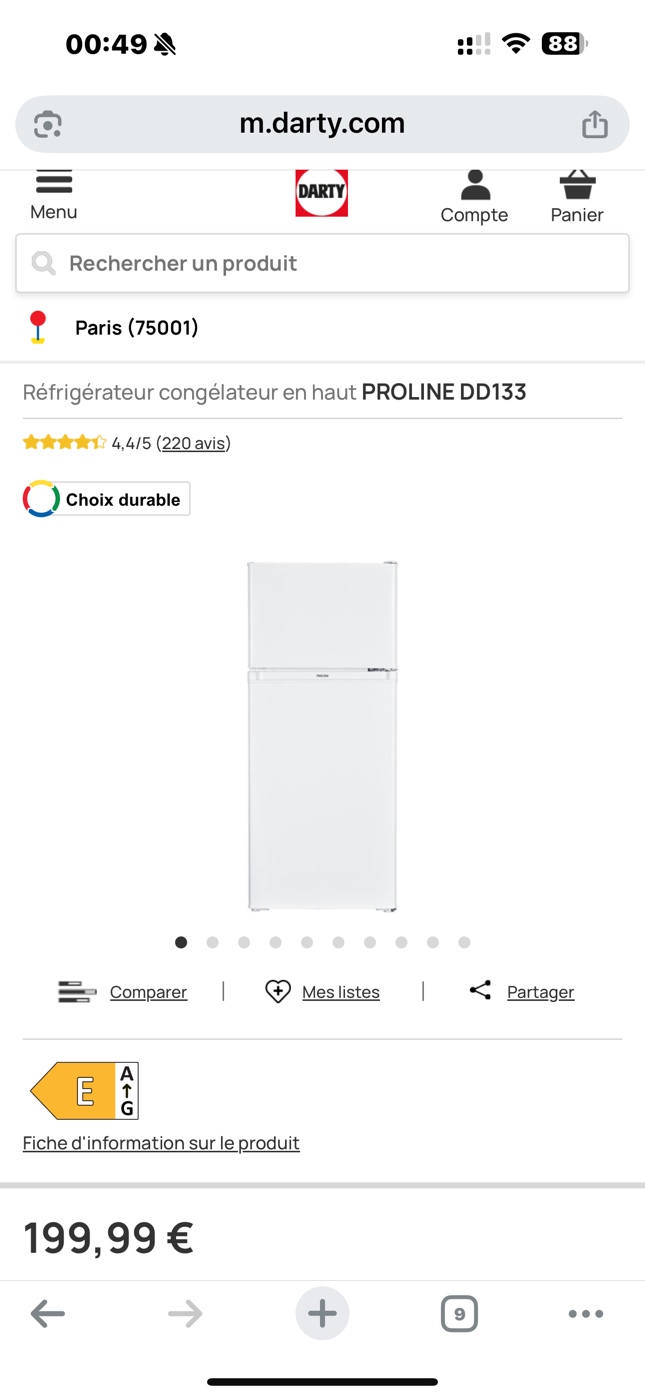645x1398 pixels.
Task: Add product to Mes listes
Action: [x=340, y=992]
